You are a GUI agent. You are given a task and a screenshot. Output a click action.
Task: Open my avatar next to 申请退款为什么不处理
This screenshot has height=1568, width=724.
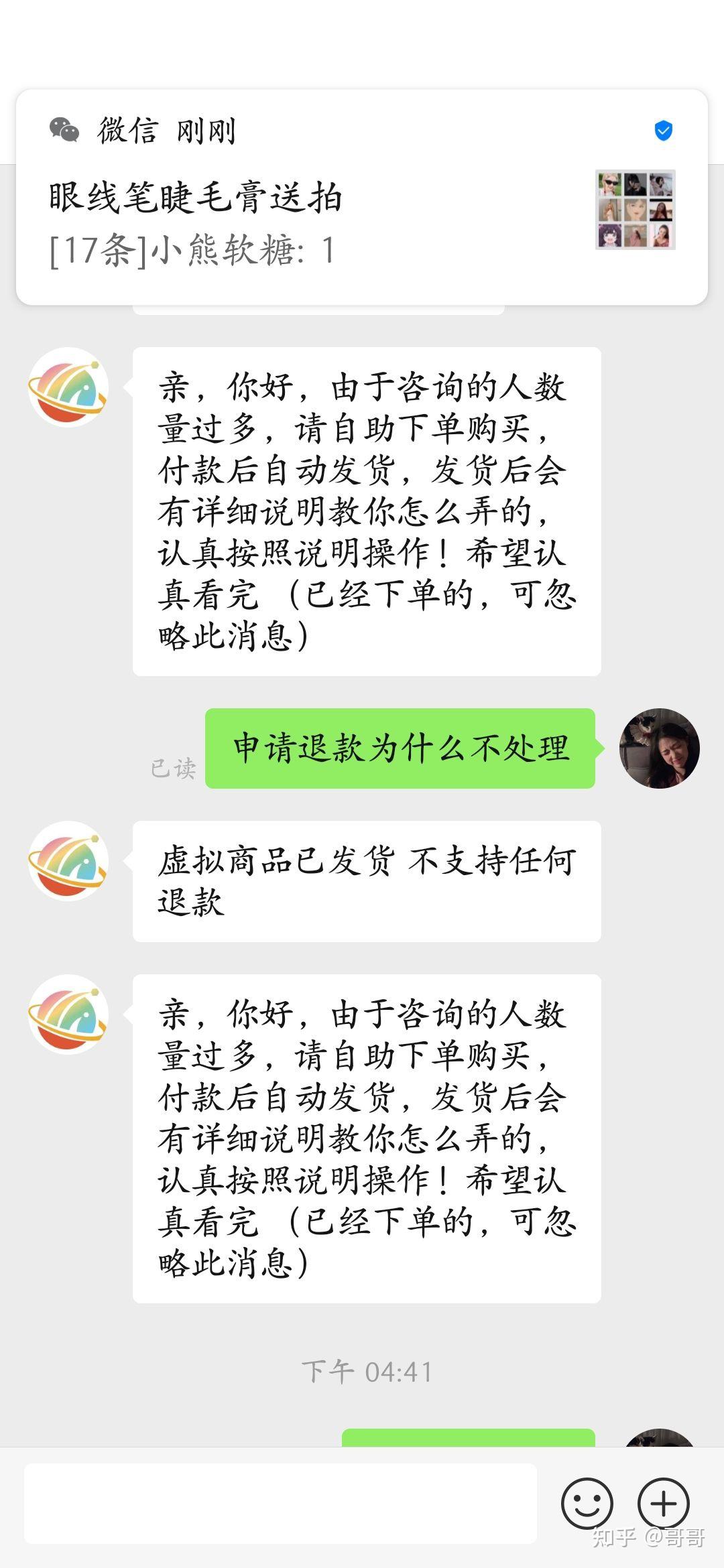tap(659, 748)
